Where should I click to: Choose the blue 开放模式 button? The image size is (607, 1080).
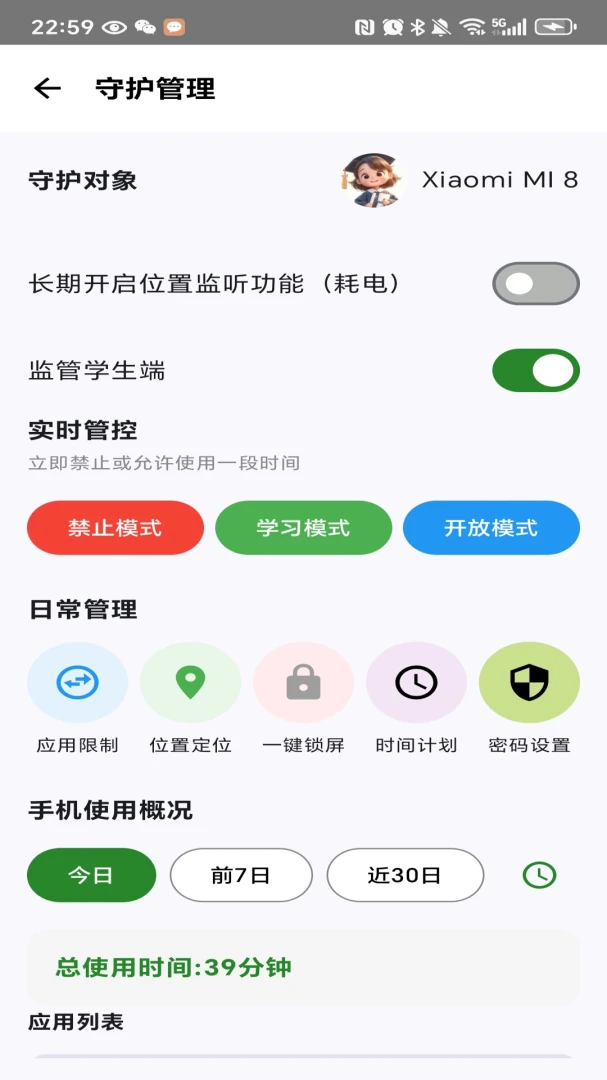(x=491, y=528)
